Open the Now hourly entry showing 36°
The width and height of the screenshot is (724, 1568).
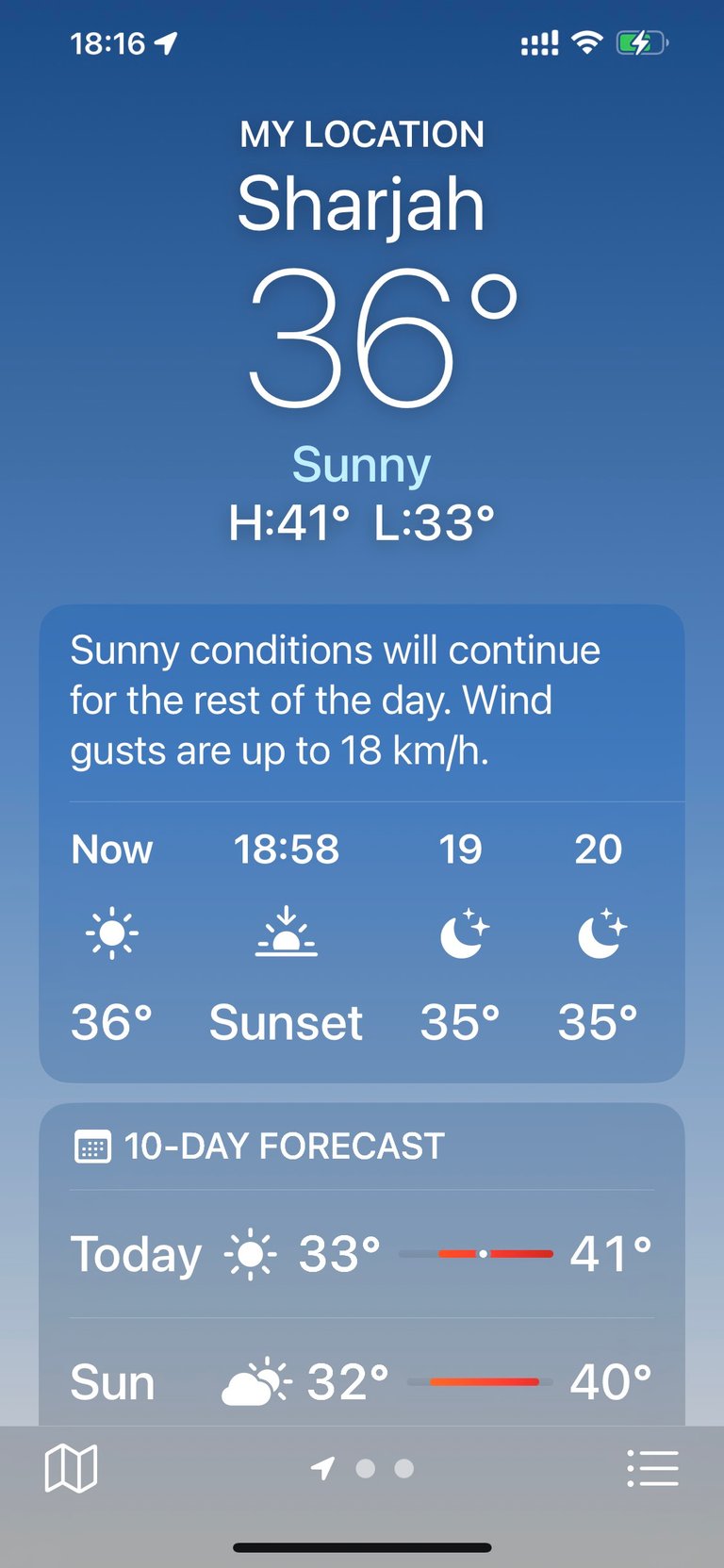tap(111, 936)
